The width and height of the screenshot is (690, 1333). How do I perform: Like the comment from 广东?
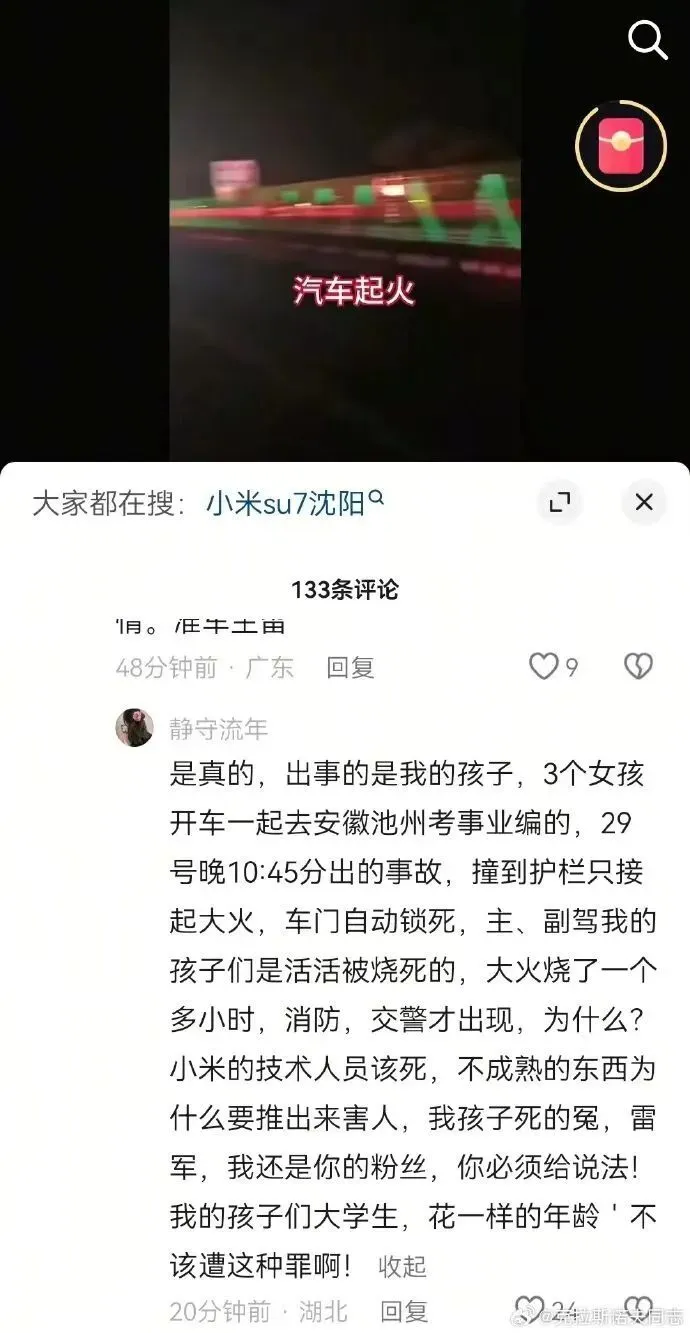coord(544,667)
